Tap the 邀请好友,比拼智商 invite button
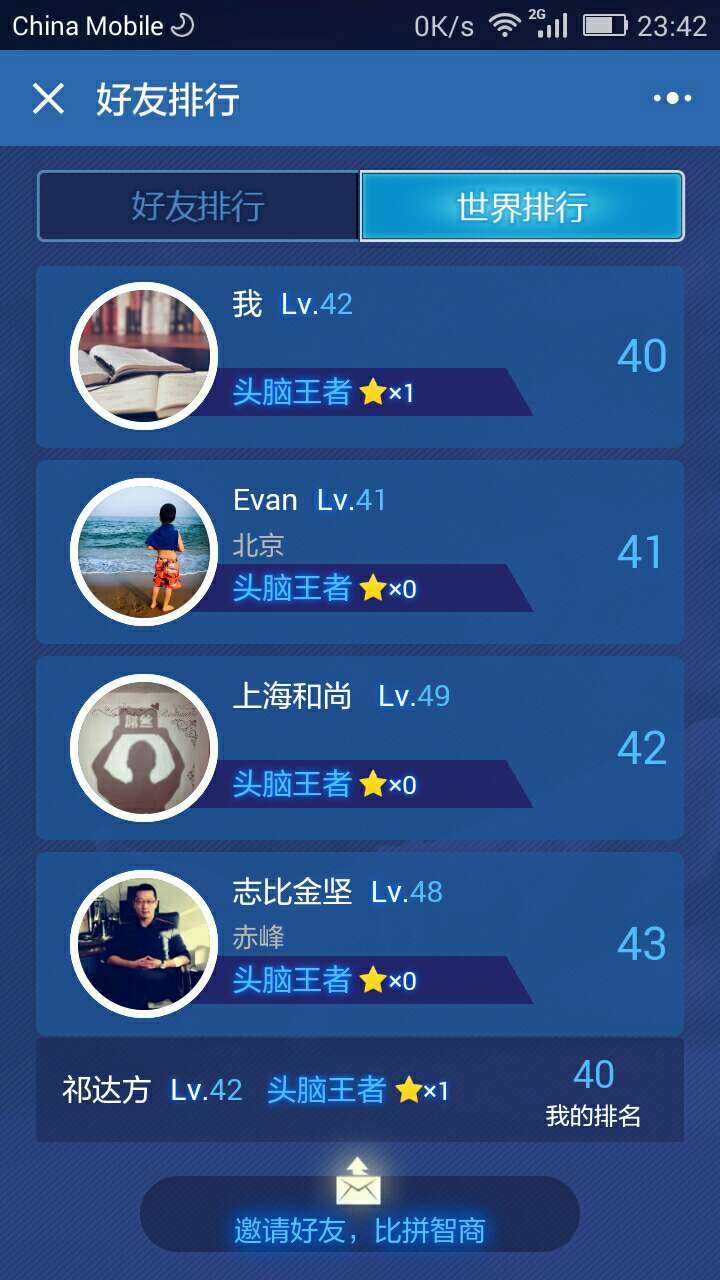The image size is (720, 1280). [360, 1214]
